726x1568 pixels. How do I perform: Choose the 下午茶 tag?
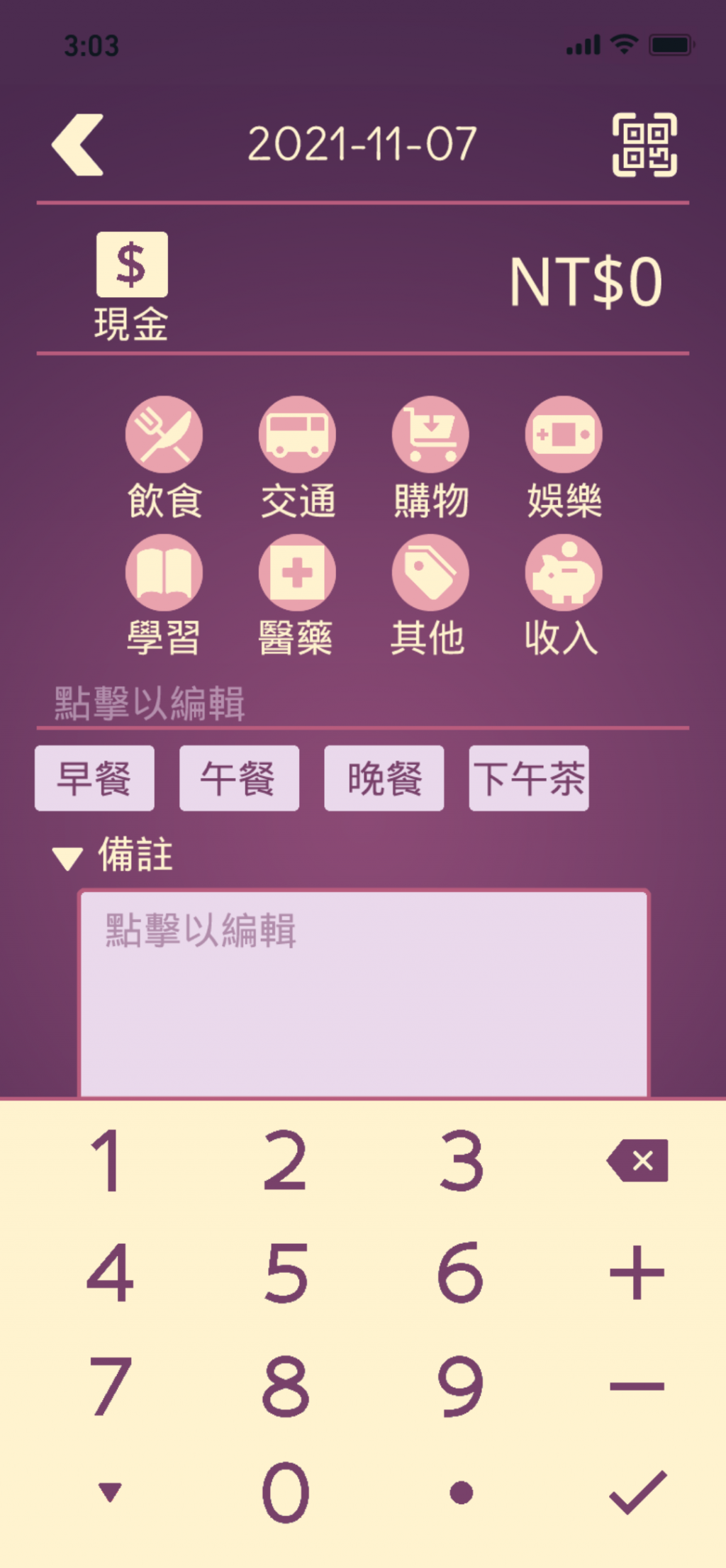click(x=529, y=778)
